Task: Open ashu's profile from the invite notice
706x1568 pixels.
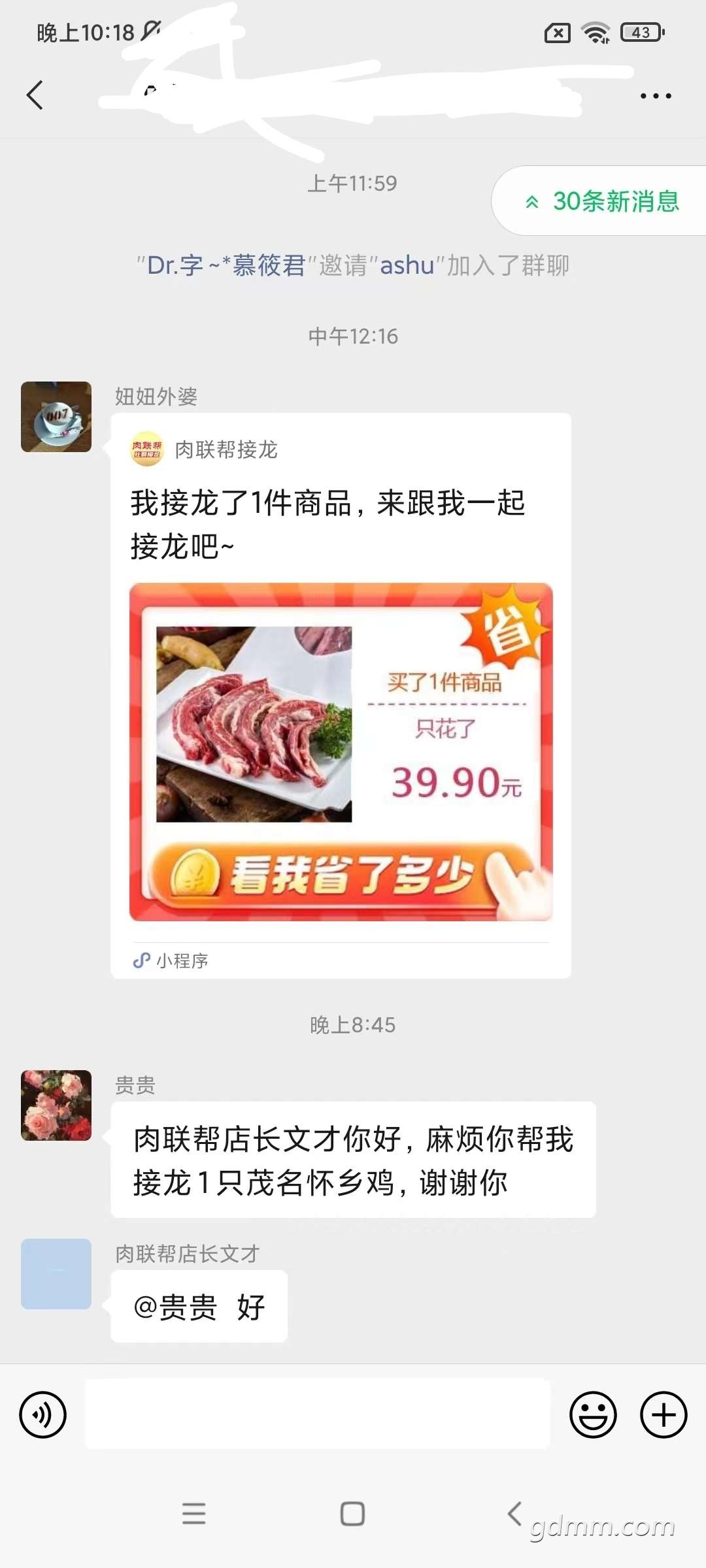Action: (x=407, y=266)
